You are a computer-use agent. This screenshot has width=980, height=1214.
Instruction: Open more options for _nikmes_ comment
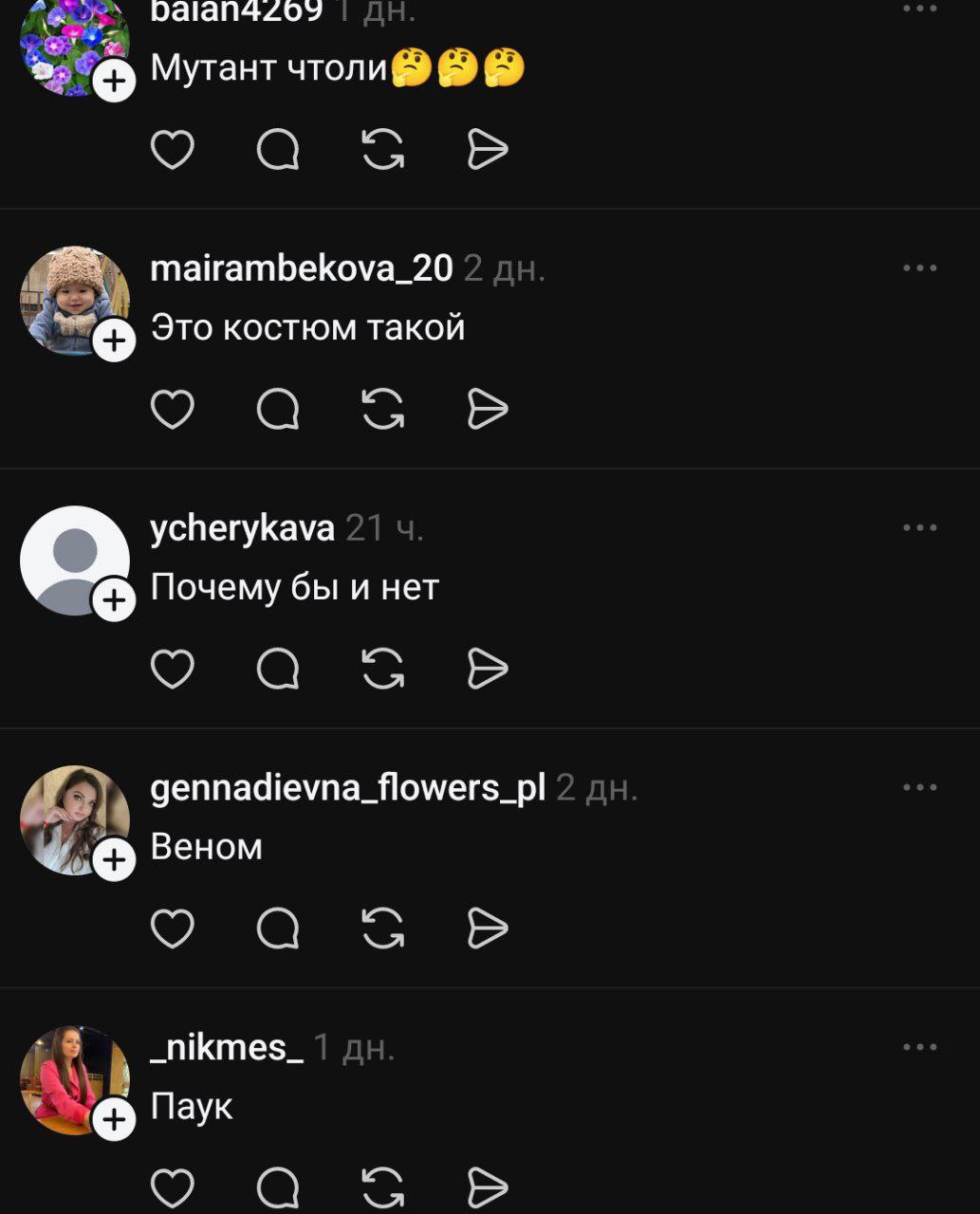(919, 1047)
